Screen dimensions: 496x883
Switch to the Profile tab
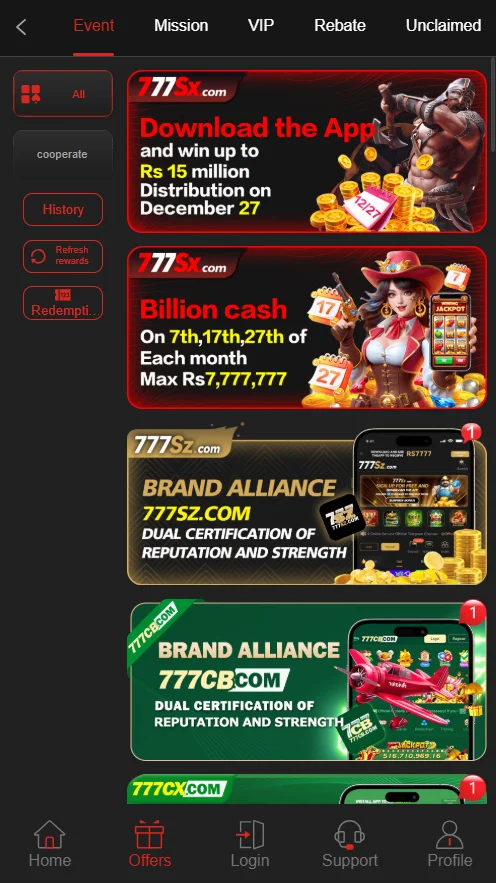point(449,845)
